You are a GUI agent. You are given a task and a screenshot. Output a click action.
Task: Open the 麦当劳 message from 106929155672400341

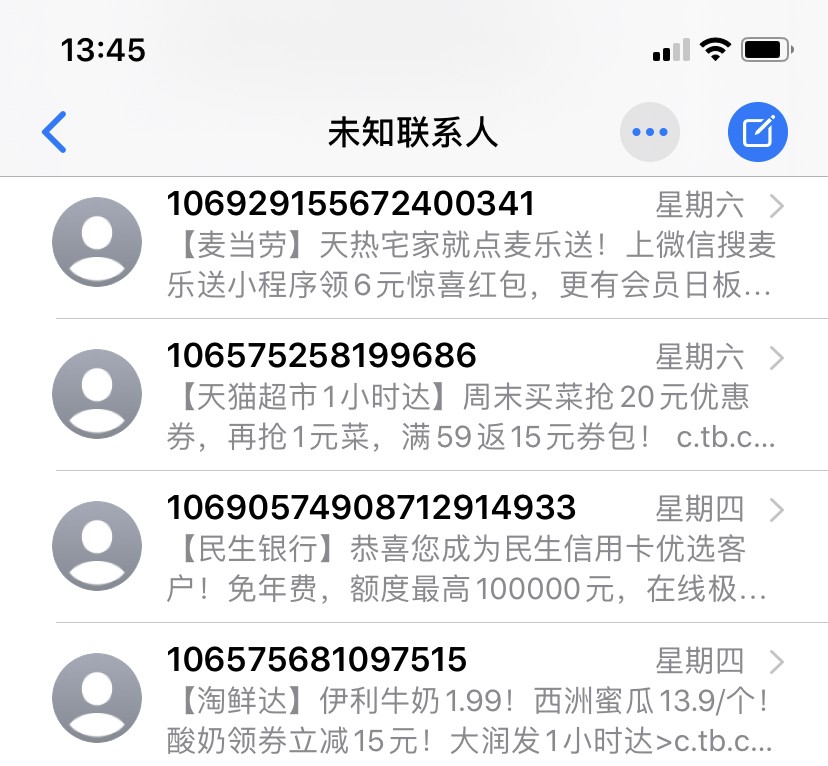tap(470, 245)
